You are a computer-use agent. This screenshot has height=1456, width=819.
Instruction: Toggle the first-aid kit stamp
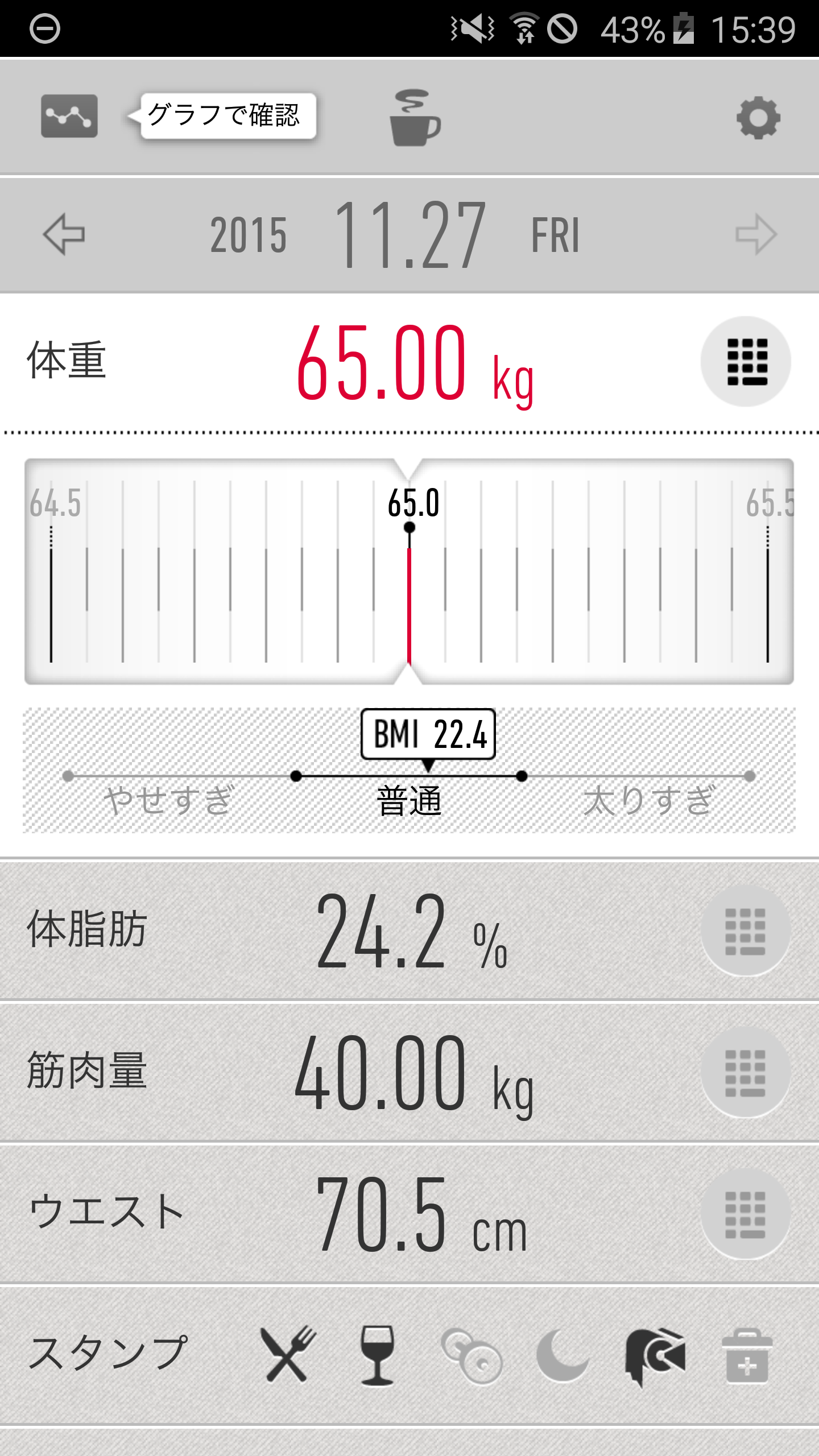(x=747, y=1355)
